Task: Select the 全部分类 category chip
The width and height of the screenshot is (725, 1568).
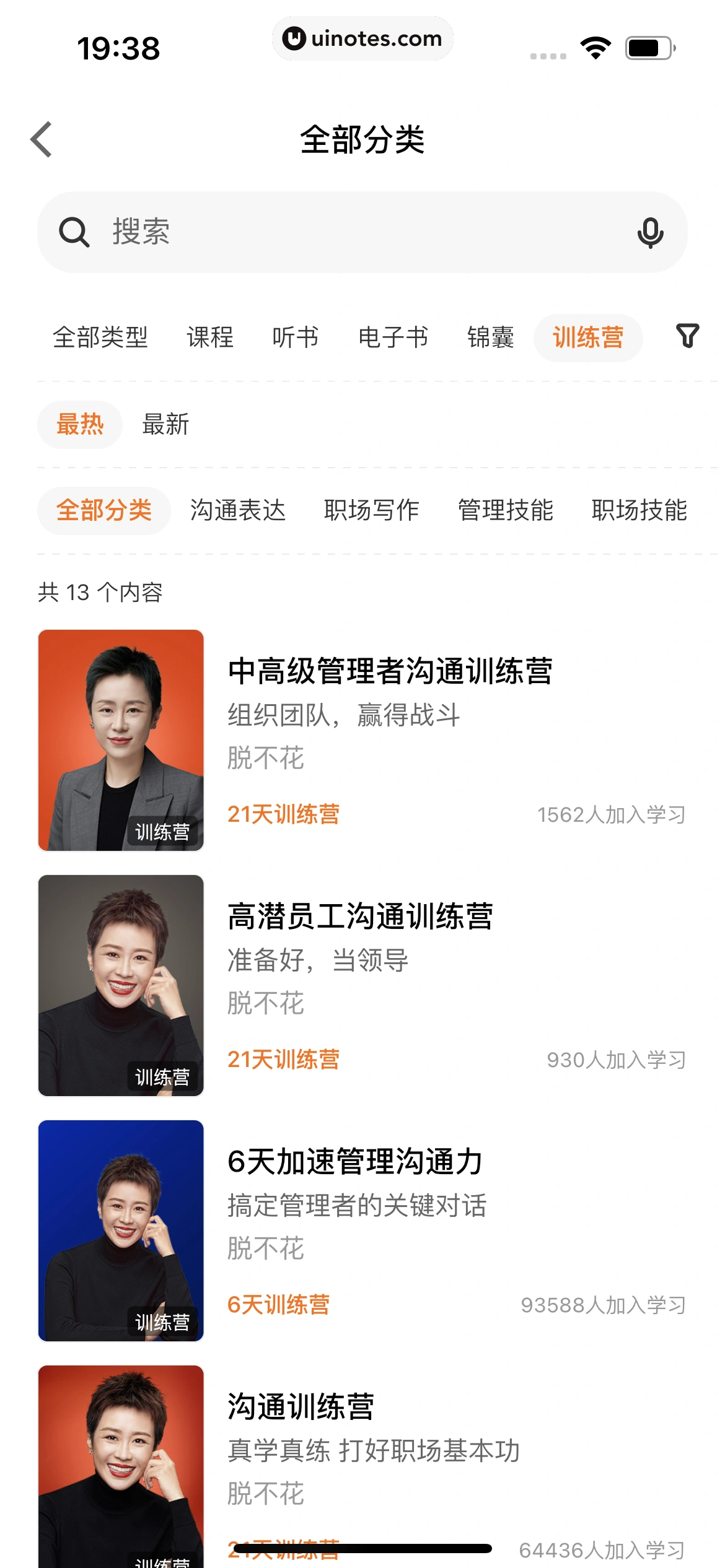Action: (104, 511)
